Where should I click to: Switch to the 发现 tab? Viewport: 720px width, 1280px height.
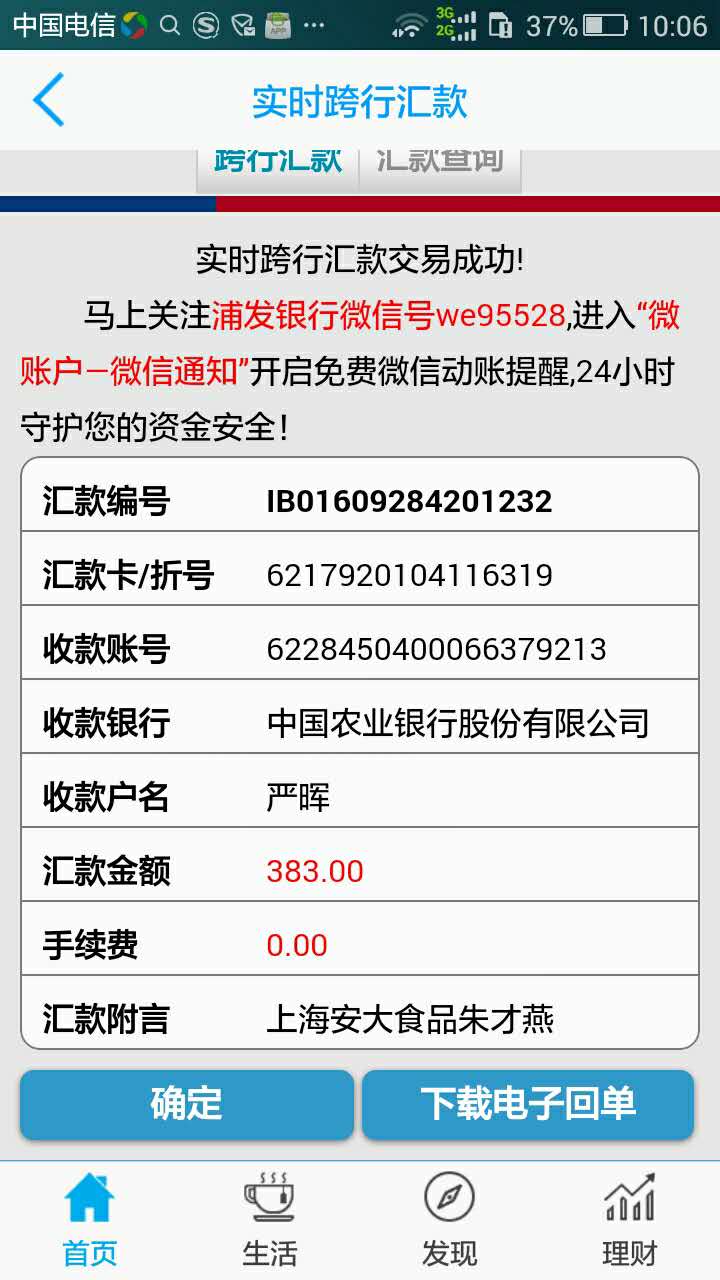pos(450,1220)
